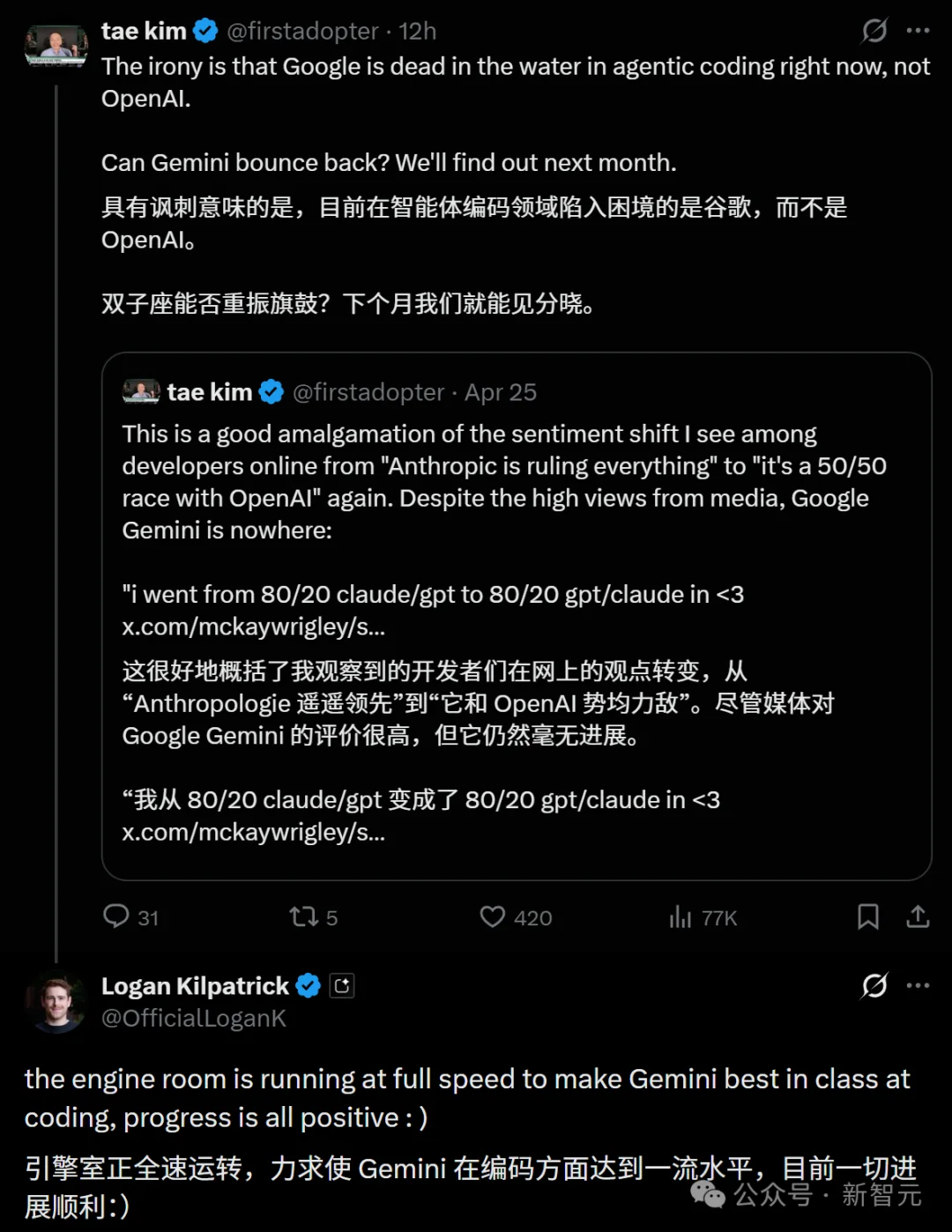Open more options for tae kim's tweet
This screenshot has width=952, height=1232.
(917, 31)
